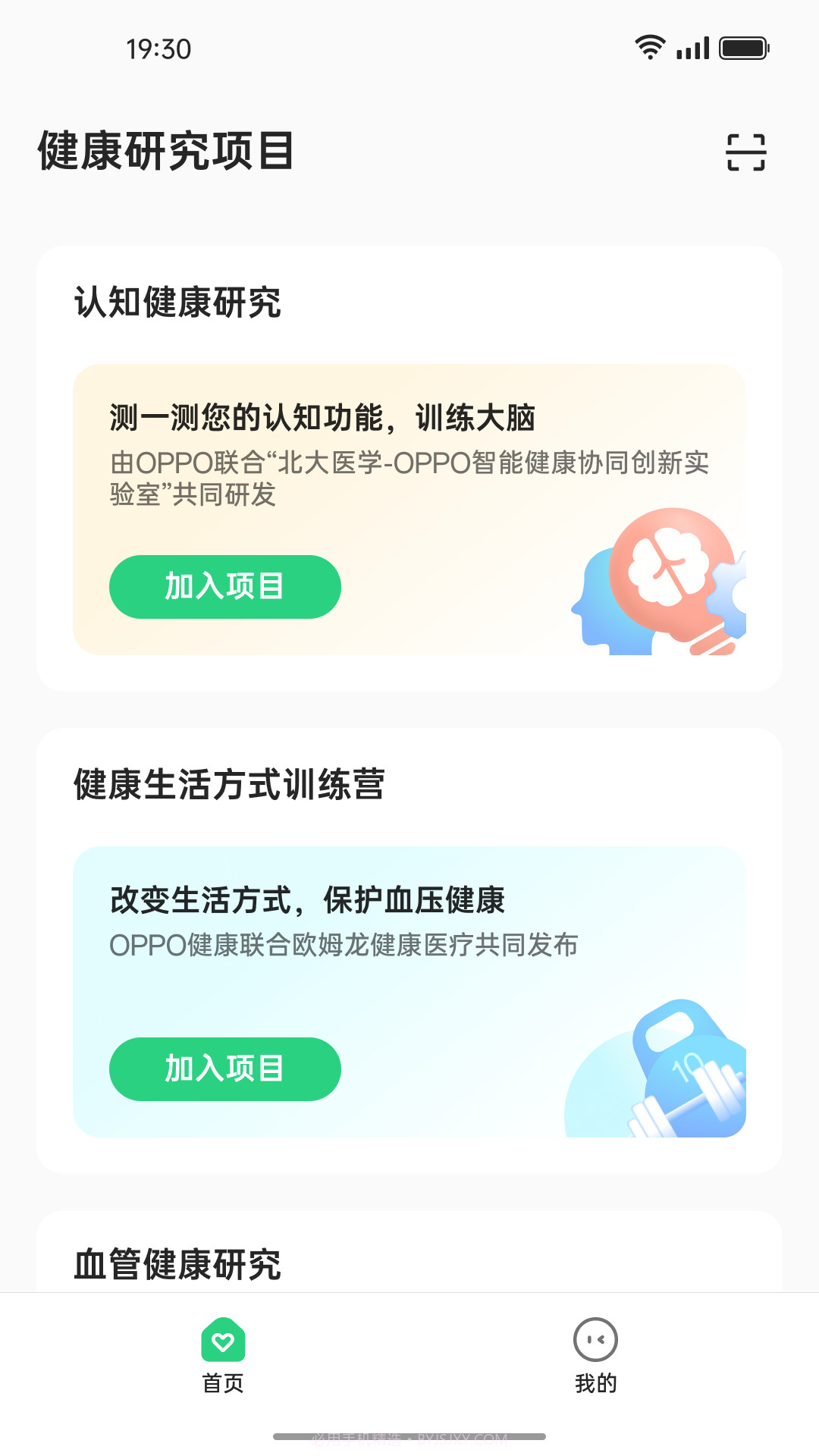Tap the cellular signal icon in the status bar

pos(692,47)
